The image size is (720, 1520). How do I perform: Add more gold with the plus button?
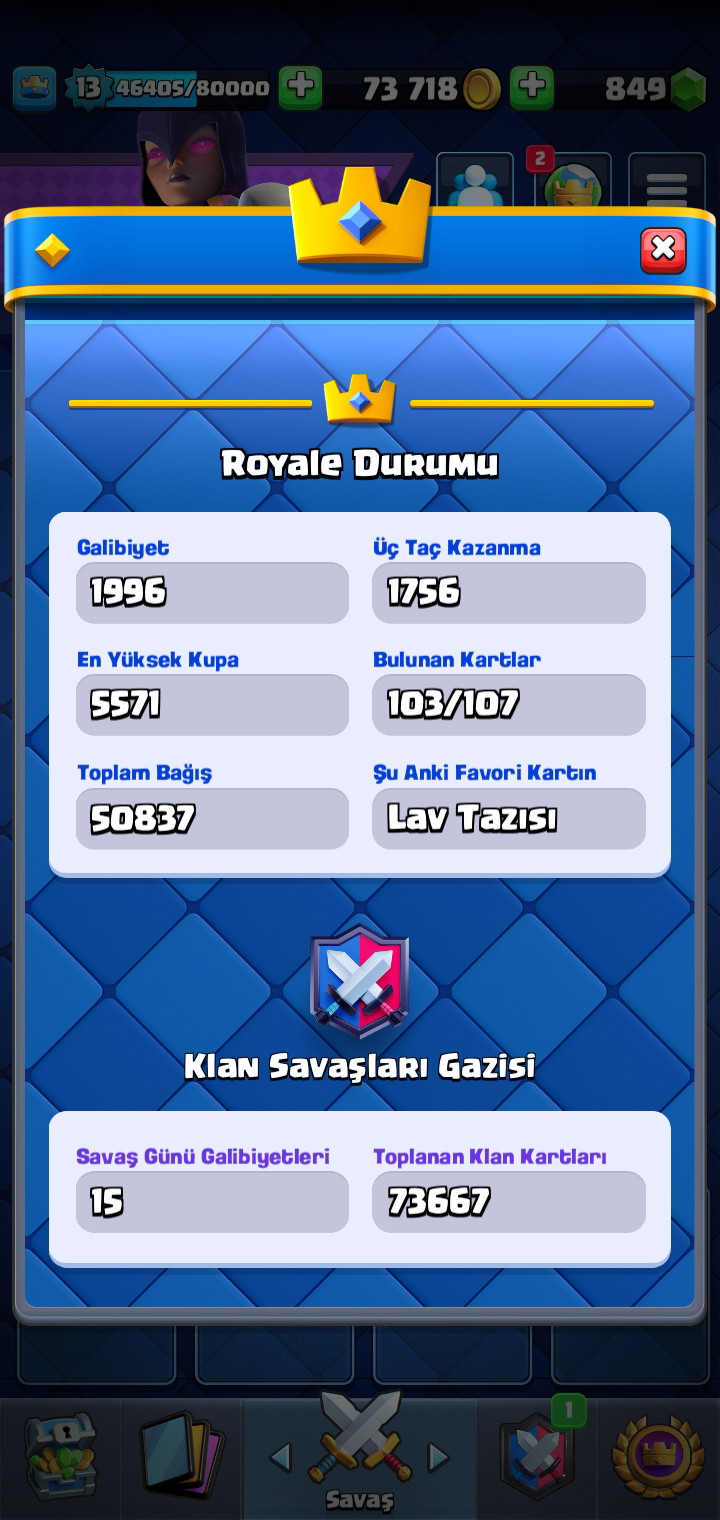(x=300, y=87)
